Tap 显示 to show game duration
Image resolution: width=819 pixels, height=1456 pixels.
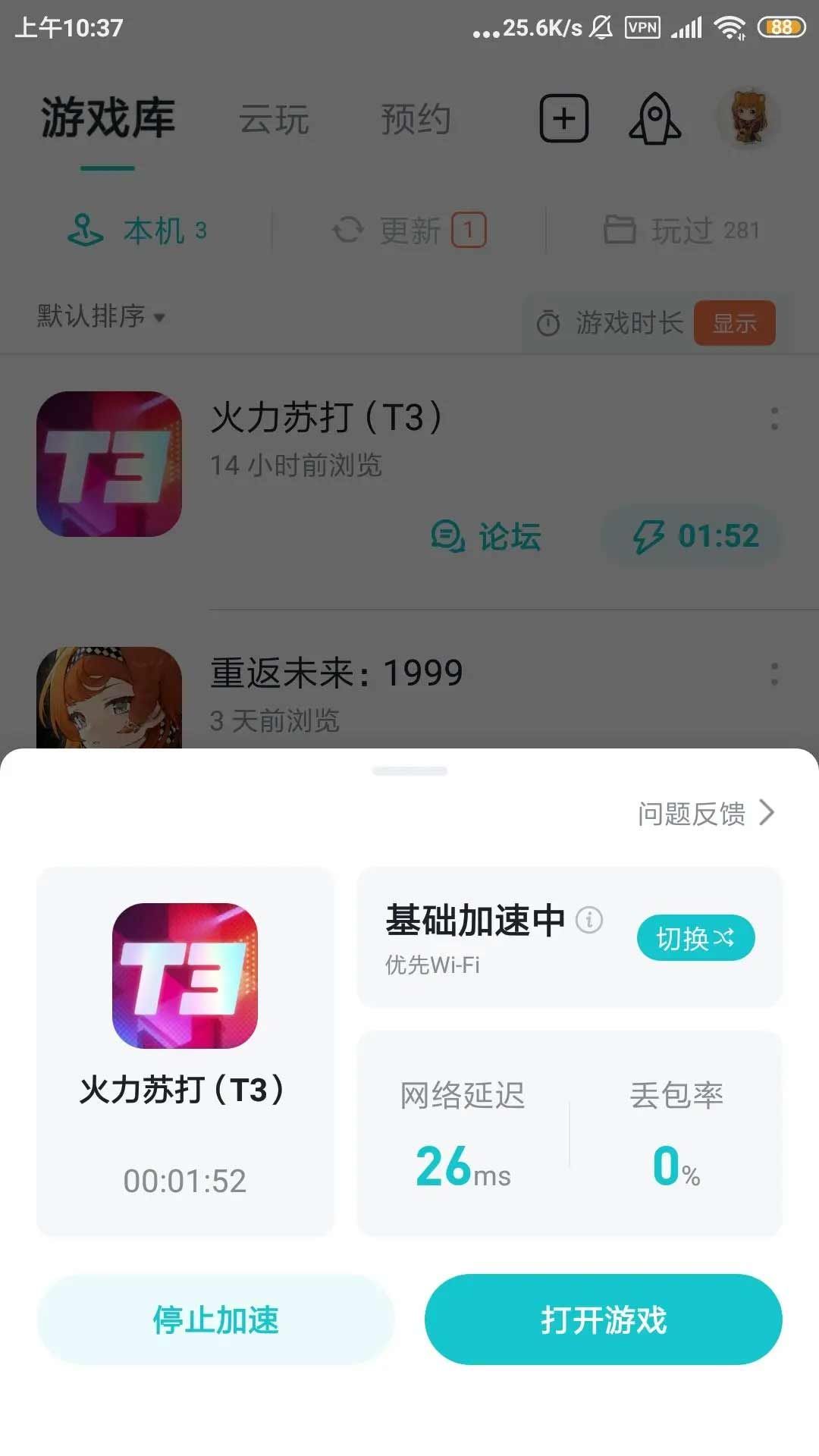click(734, 323)
